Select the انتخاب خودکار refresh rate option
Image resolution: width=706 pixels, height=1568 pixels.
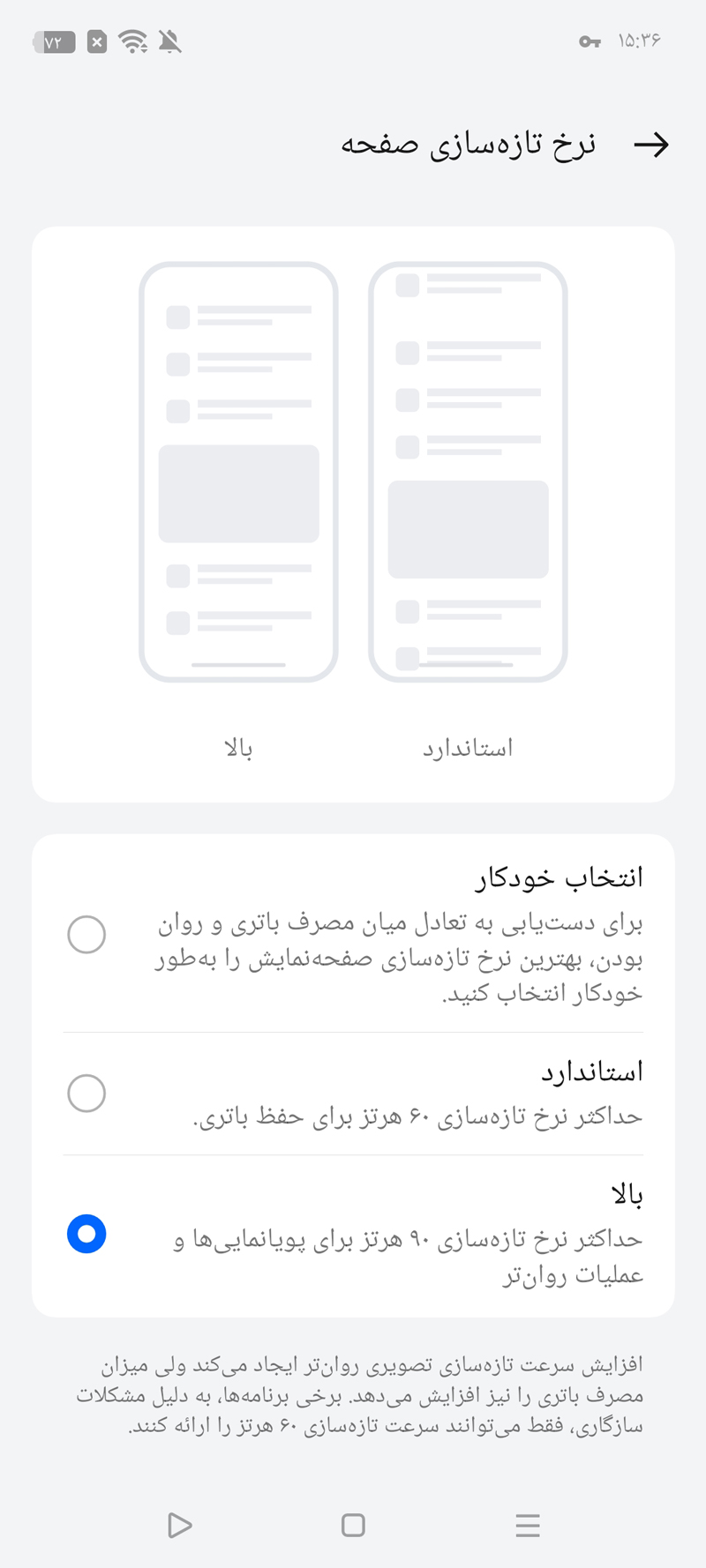[x=353, y=934]
